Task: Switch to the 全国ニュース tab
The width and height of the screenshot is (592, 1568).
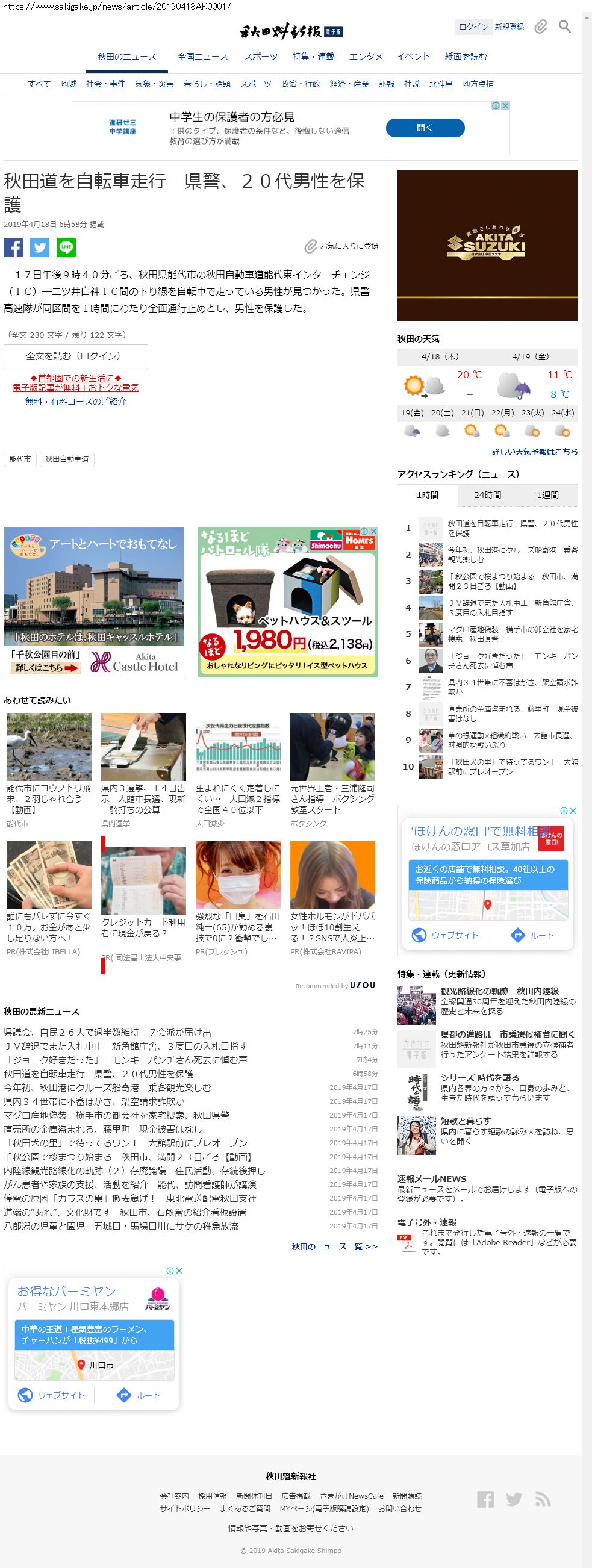Action: 203,57
